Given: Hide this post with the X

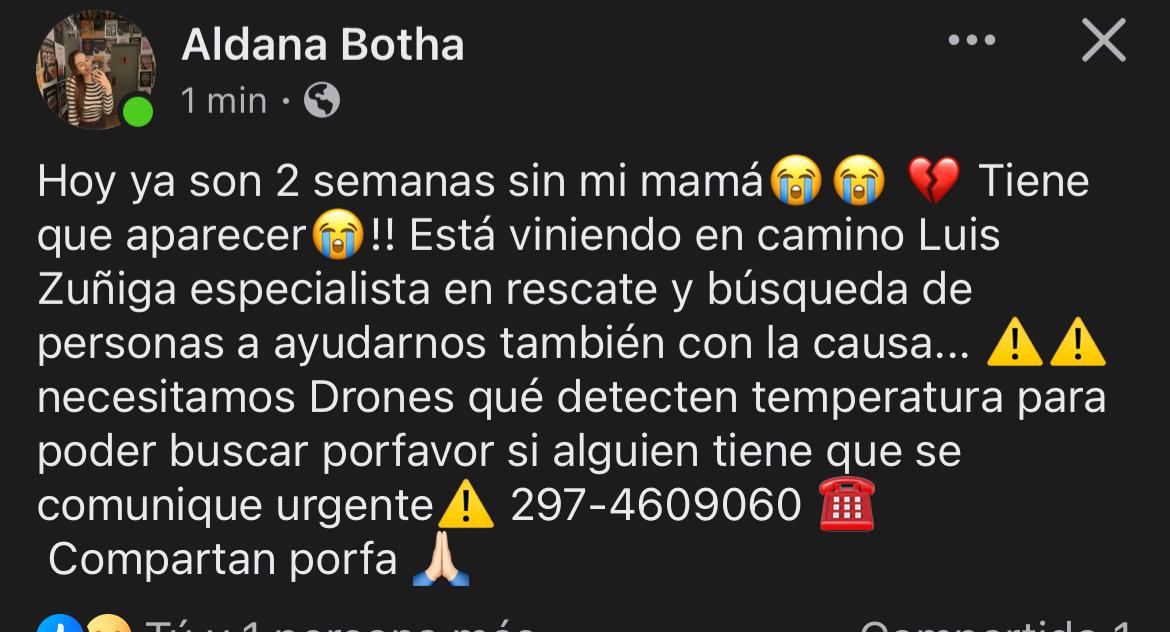Looking at the screenshot, I should pyautogui.click(x=1104, y=41).
